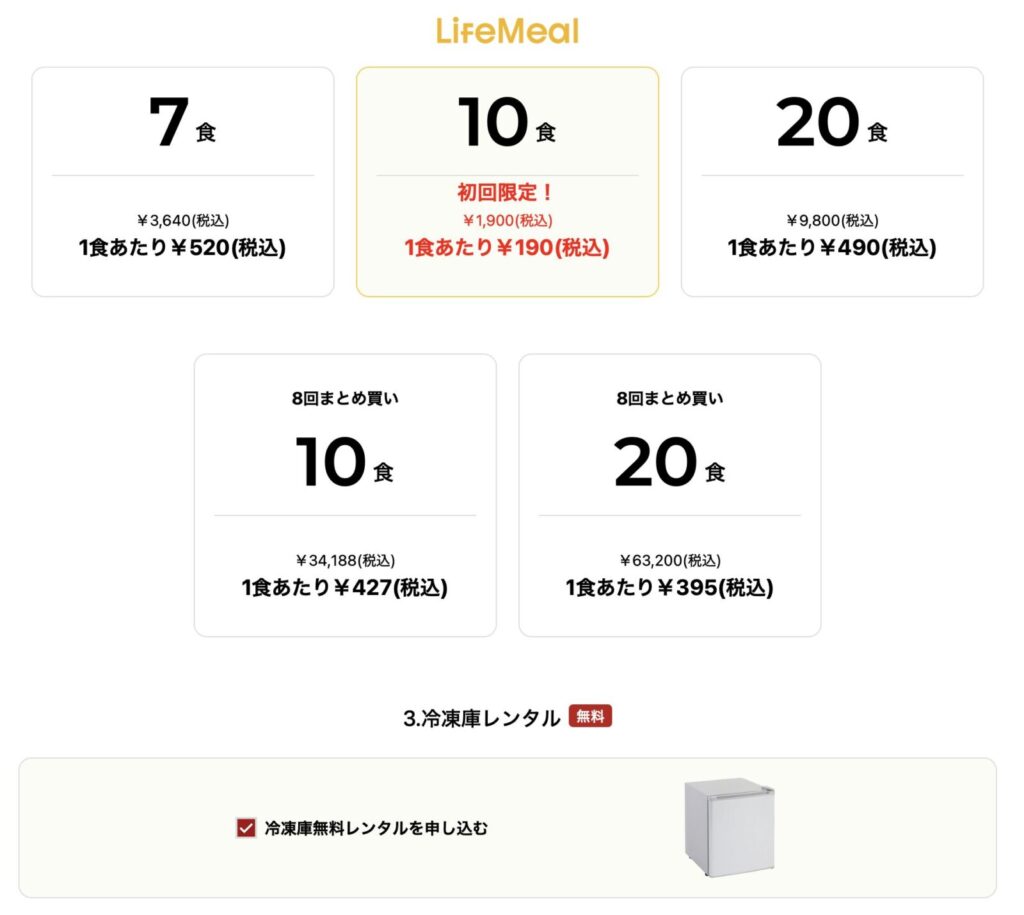Select the 7食 plan card
Image resolution: width=1024 pixels, height=915 pixels.
[x=183, y=182]
